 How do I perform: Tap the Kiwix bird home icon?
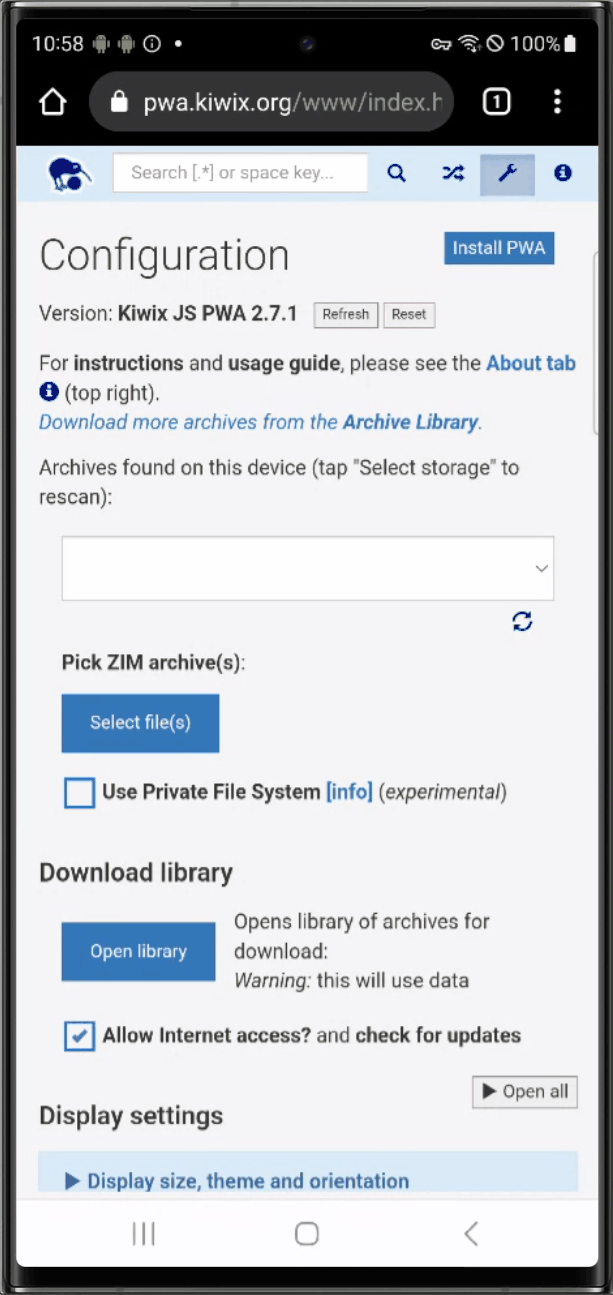coord(69,174)
